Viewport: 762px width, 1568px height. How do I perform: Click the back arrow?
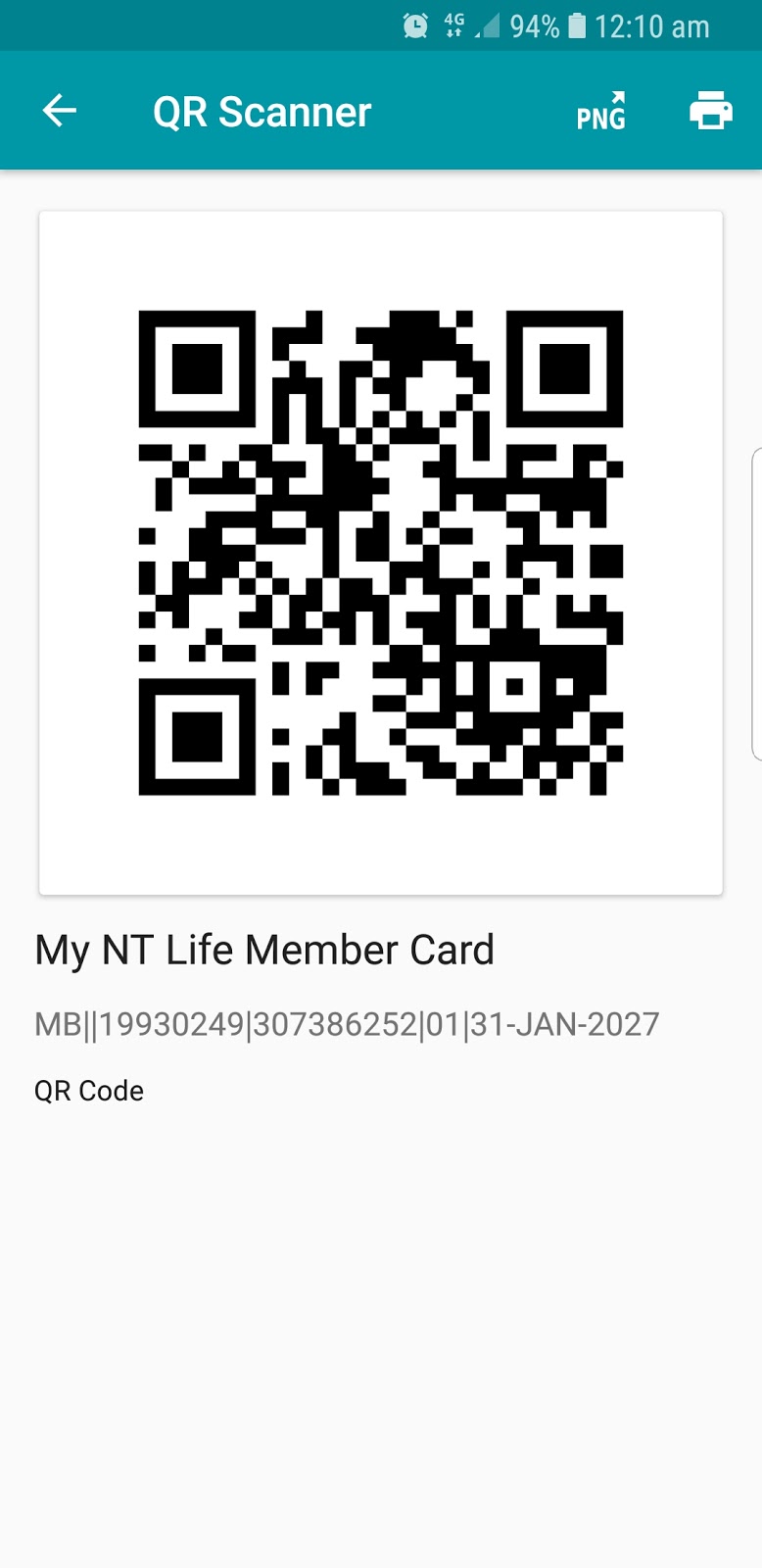click(x=59, y=110)
